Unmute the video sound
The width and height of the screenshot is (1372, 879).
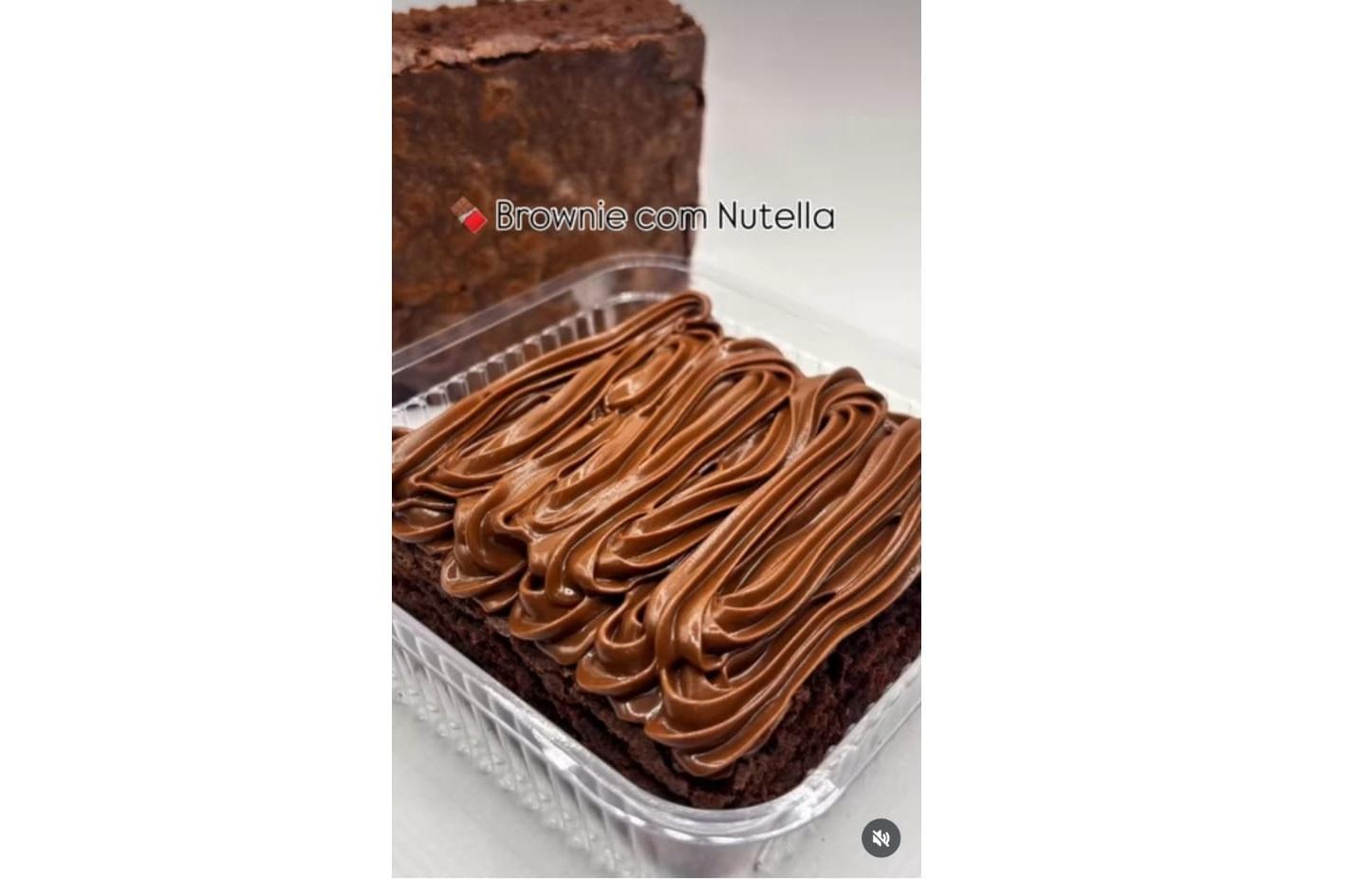881,838
